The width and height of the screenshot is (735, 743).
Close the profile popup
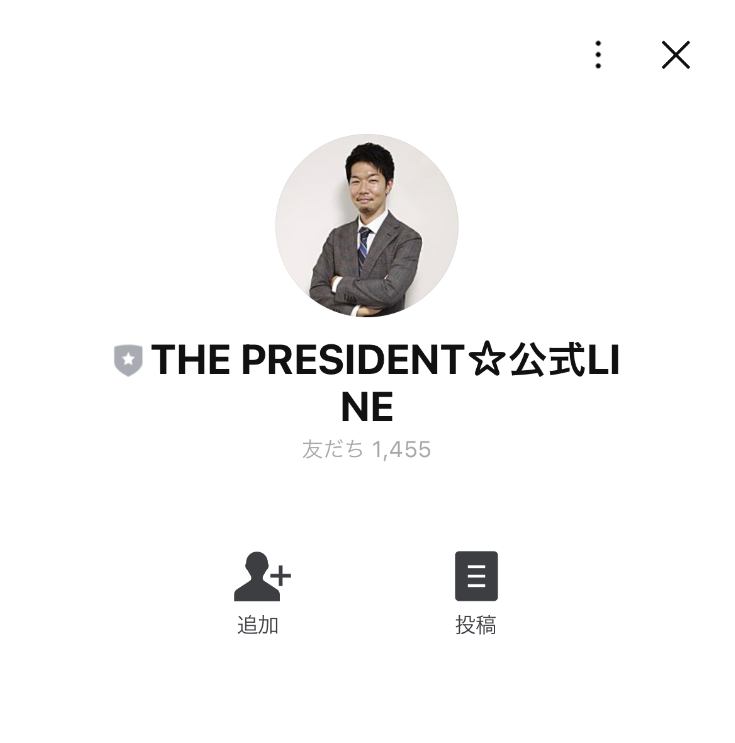coord(676,55)
